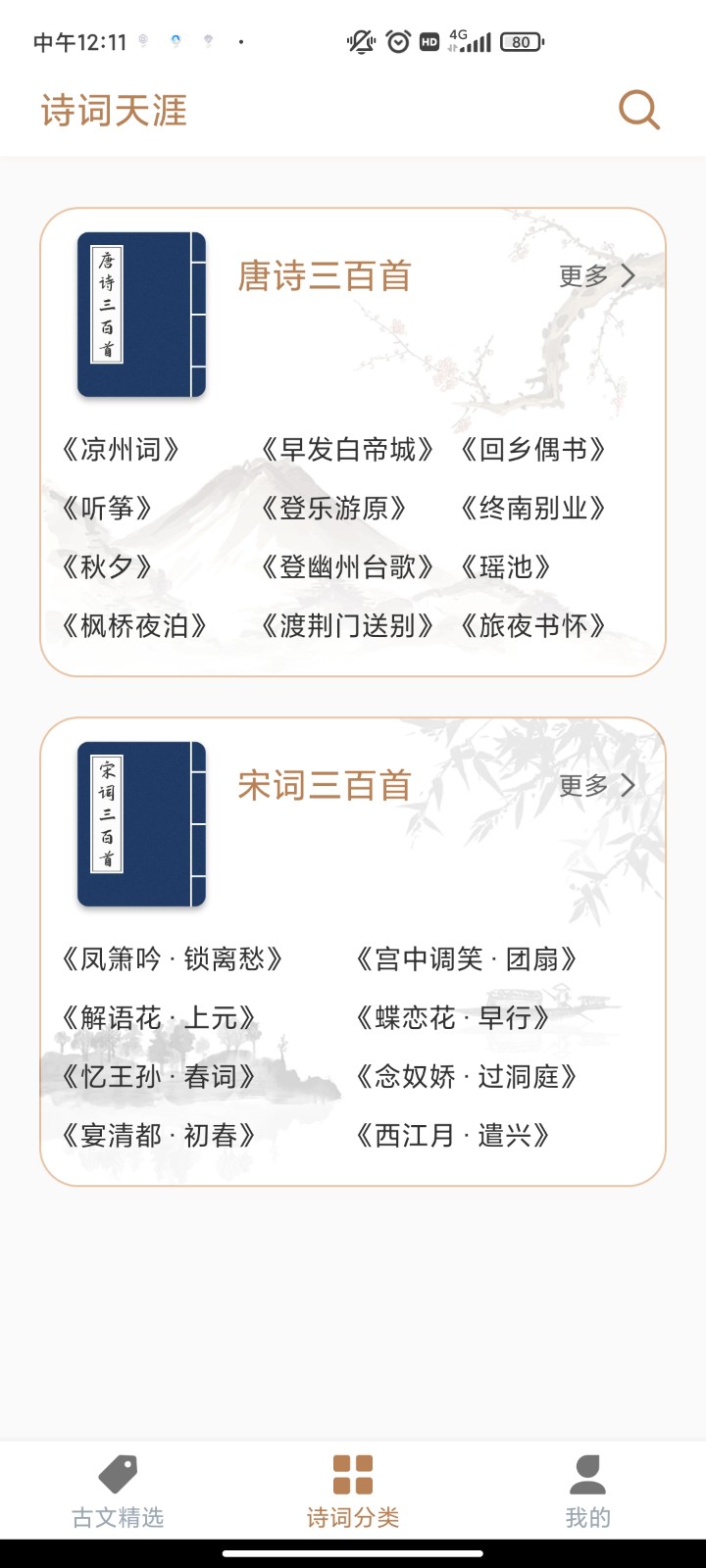Select the 诗词分类 tab
Image resolution: width=706 pixels, height=1568 pixels.
(x=353, y=1493)
